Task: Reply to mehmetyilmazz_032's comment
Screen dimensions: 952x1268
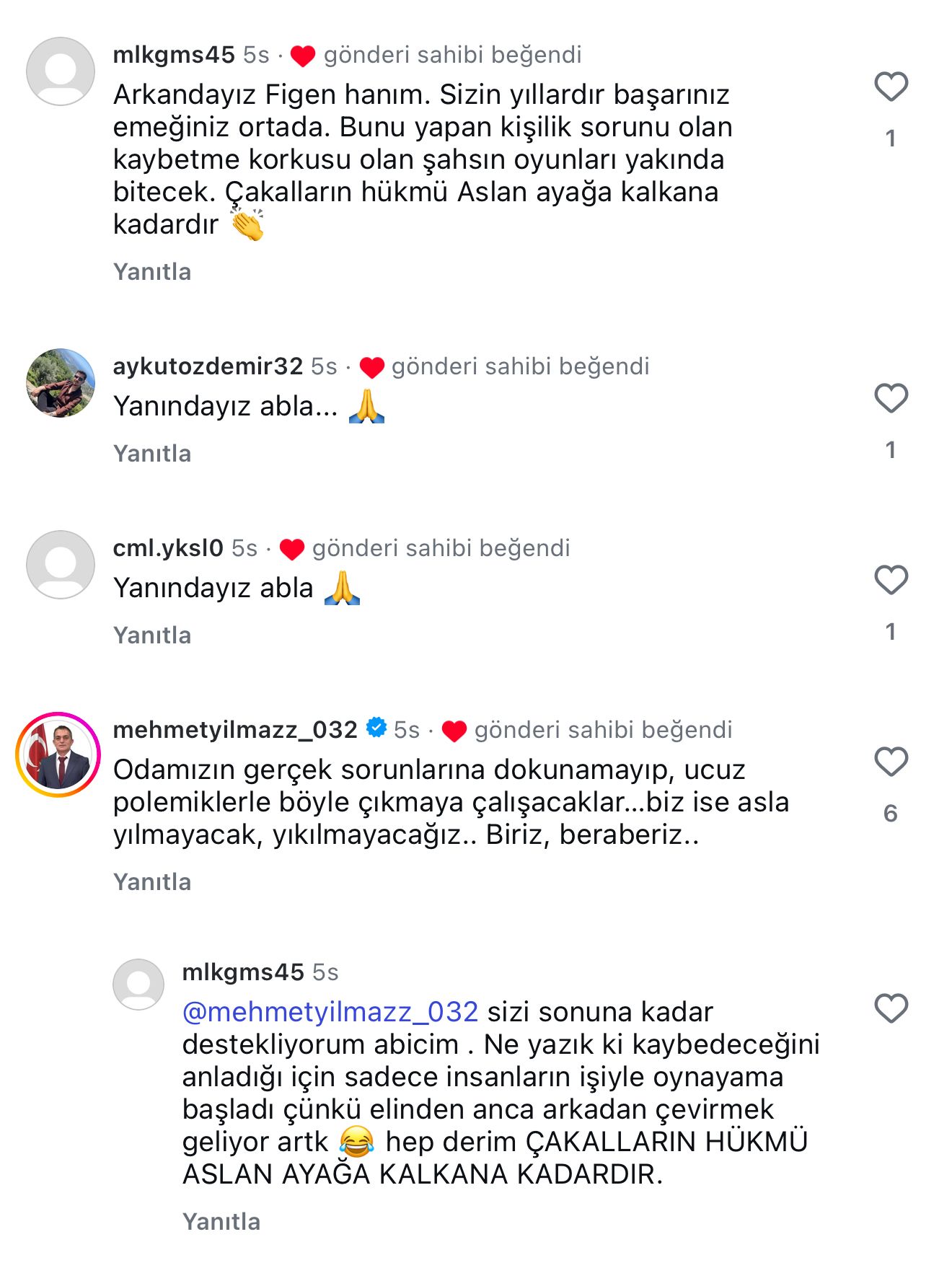Action: coord(152,882)
